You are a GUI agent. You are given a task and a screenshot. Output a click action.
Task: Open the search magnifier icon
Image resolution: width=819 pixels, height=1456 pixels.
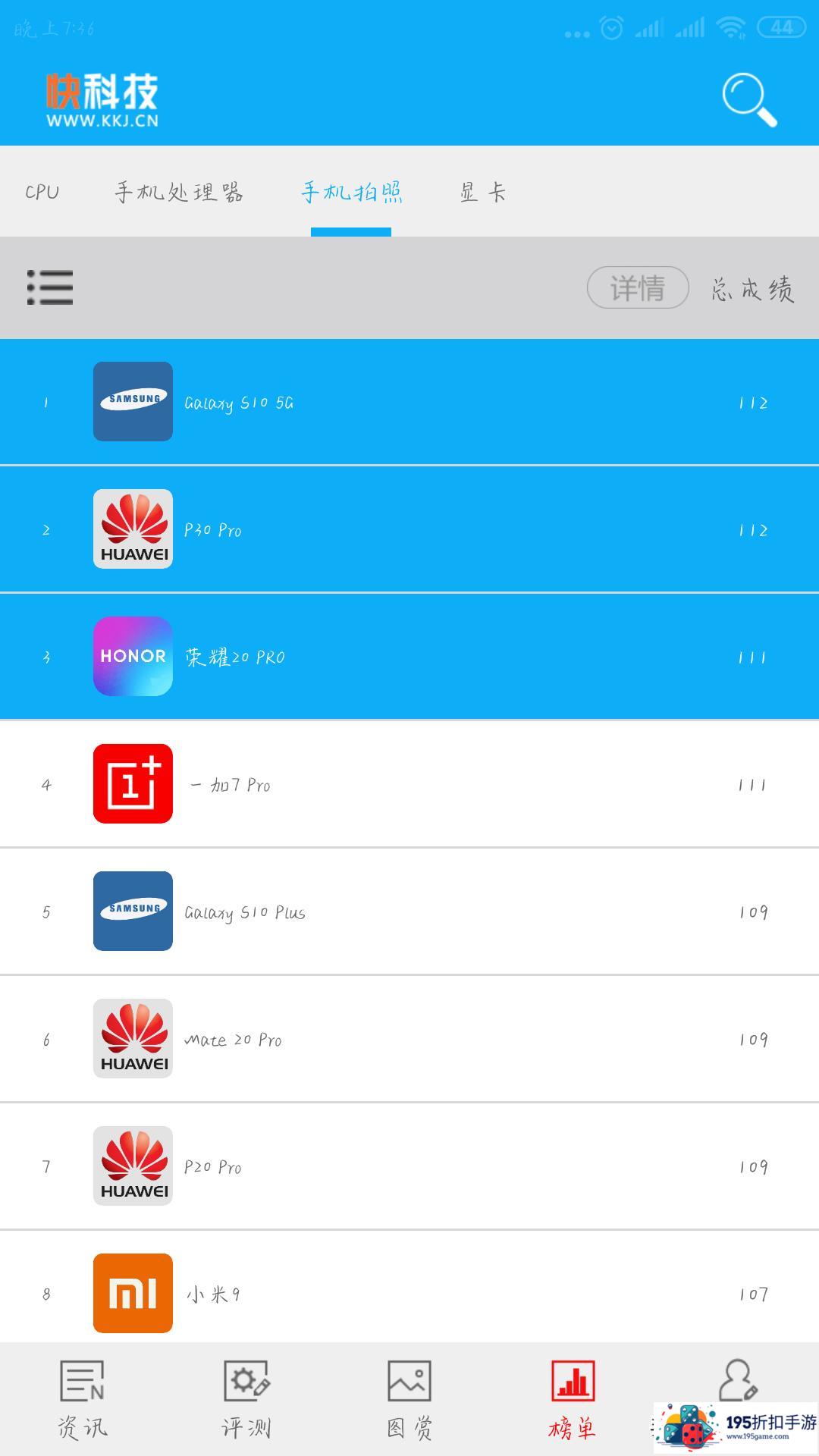[749, 99]
